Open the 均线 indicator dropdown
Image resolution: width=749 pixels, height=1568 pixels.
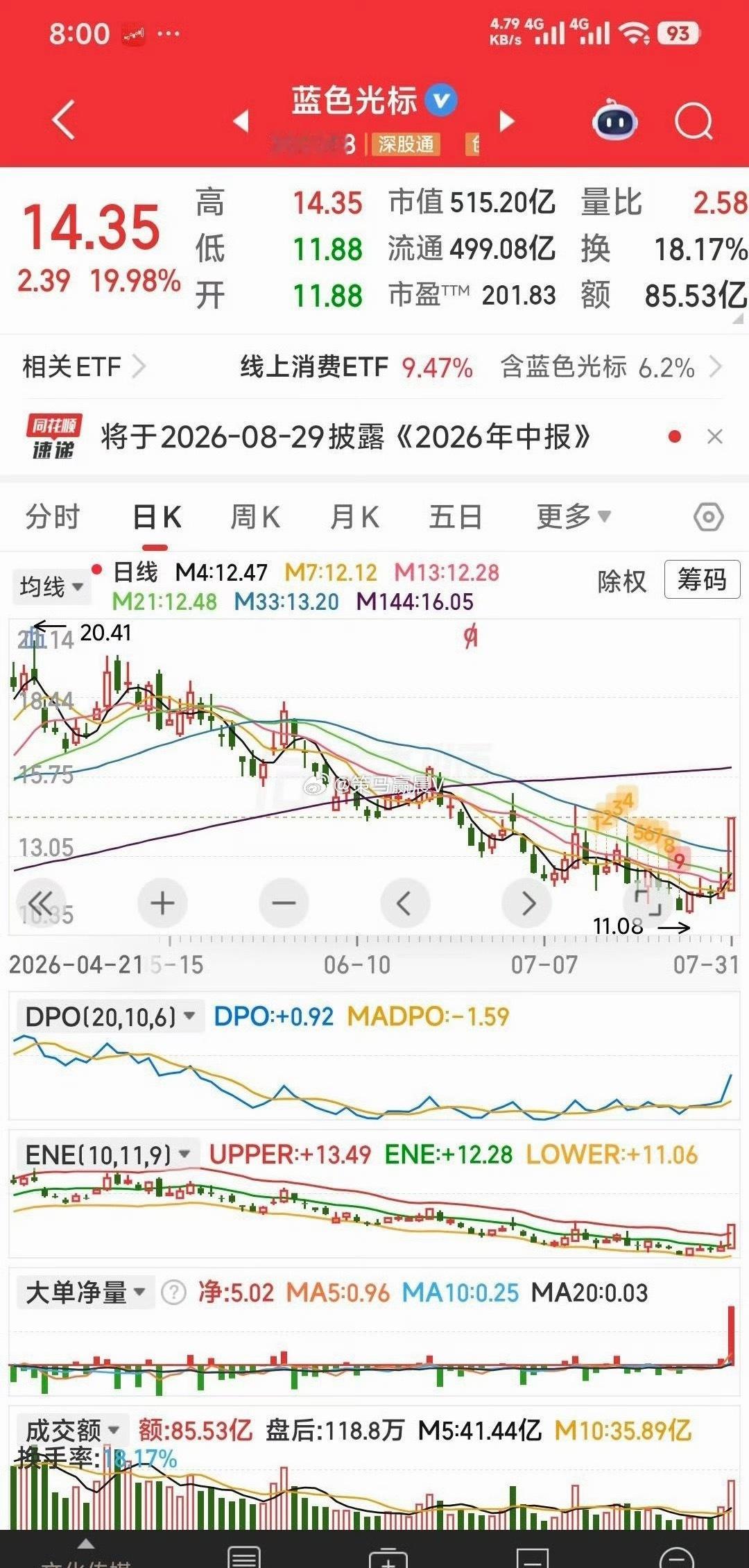tap(52, 586)
